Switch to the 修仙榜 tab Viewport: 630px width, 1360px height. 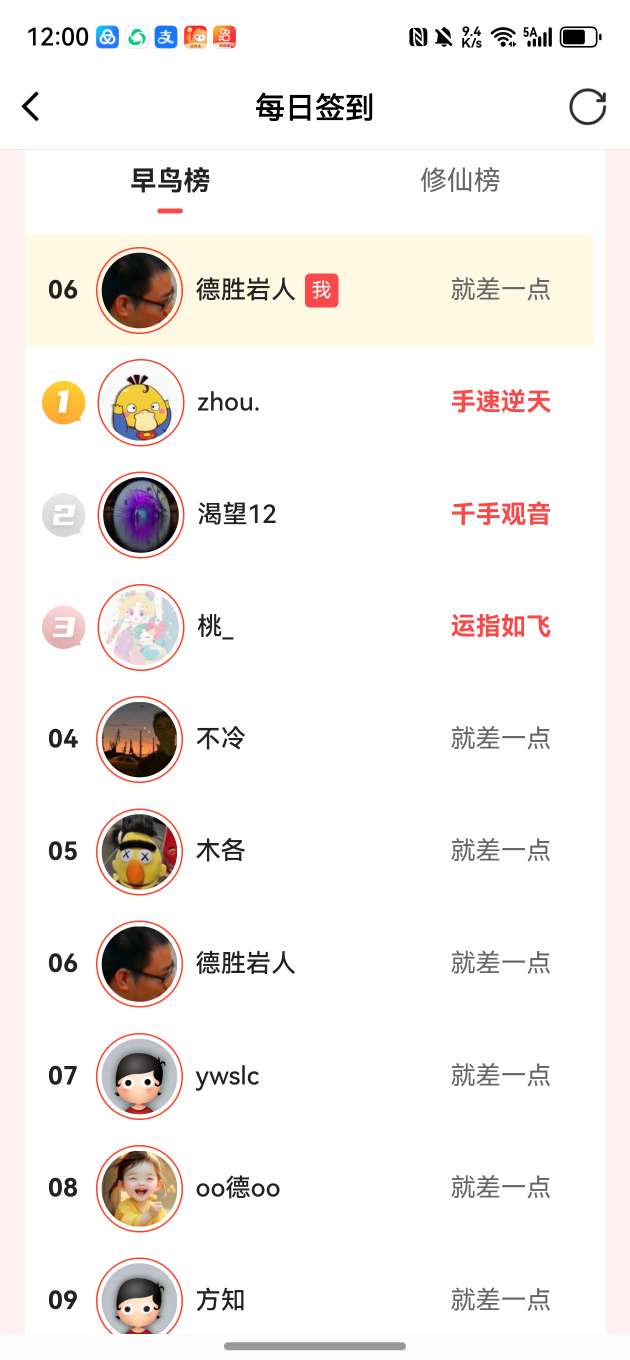[460, 181]
